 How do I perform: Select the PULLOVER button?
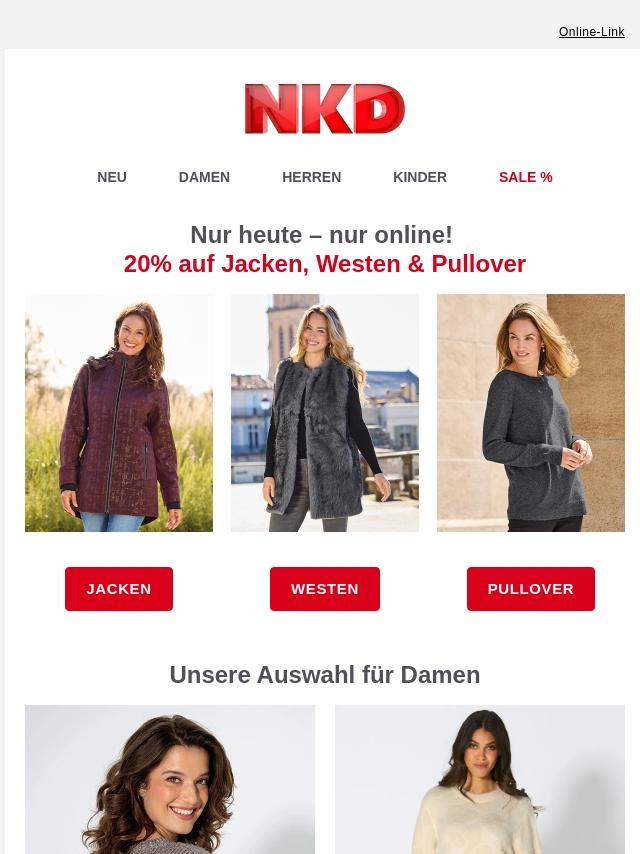tap(530, 589)
